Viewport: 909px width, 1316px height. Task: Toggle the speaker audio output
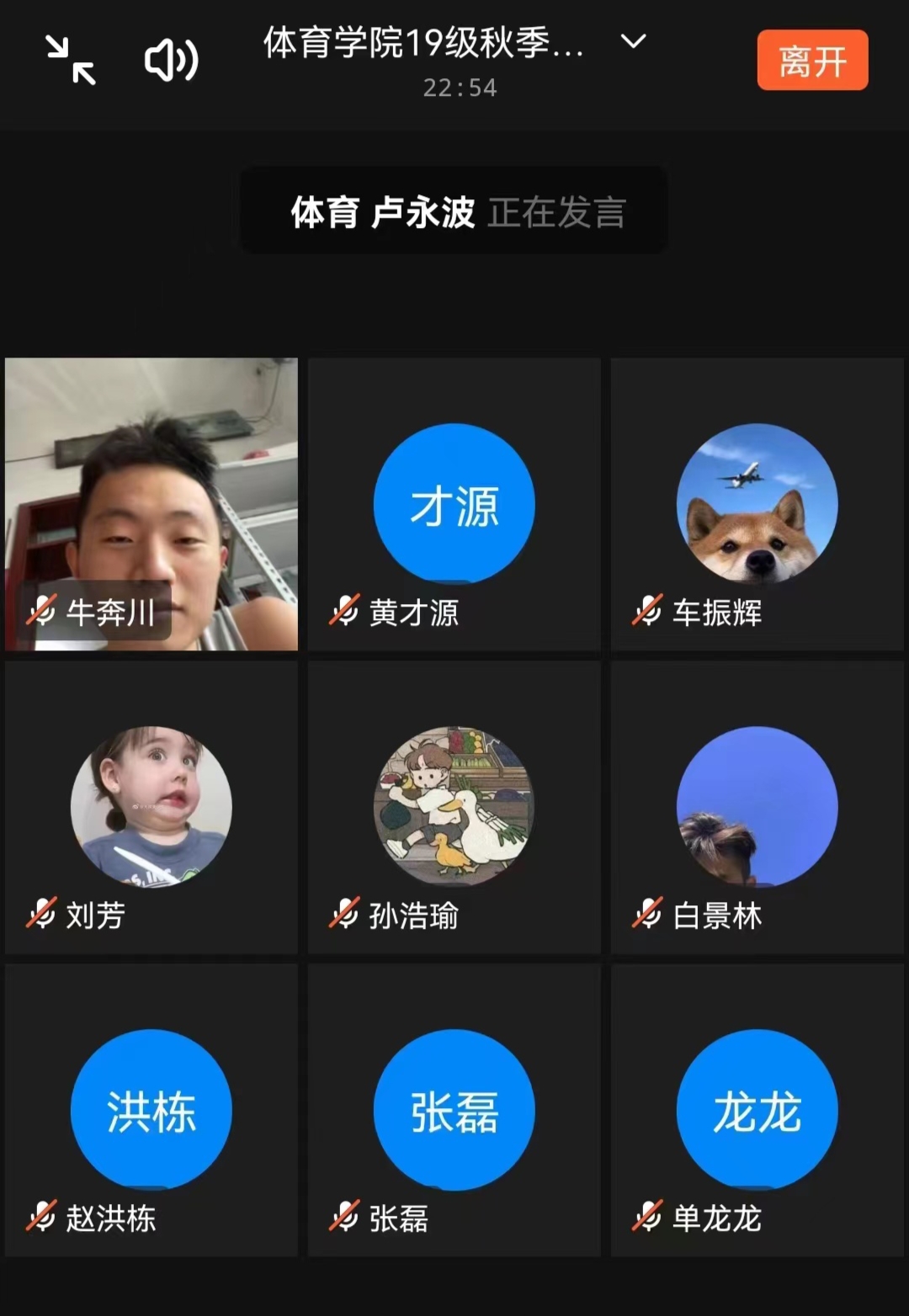171,61
